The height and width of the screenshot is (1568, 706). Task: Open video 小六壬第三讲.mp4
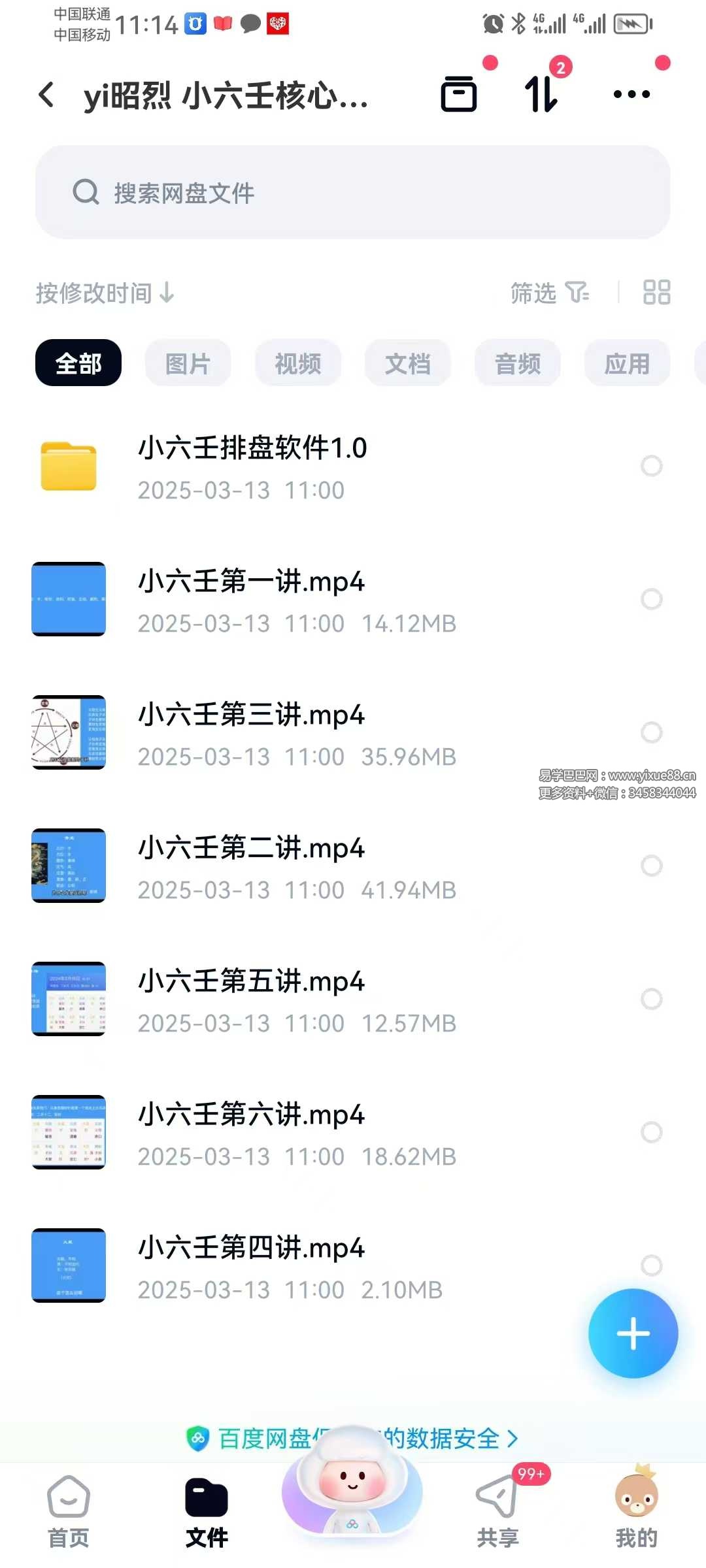[251, 733]
